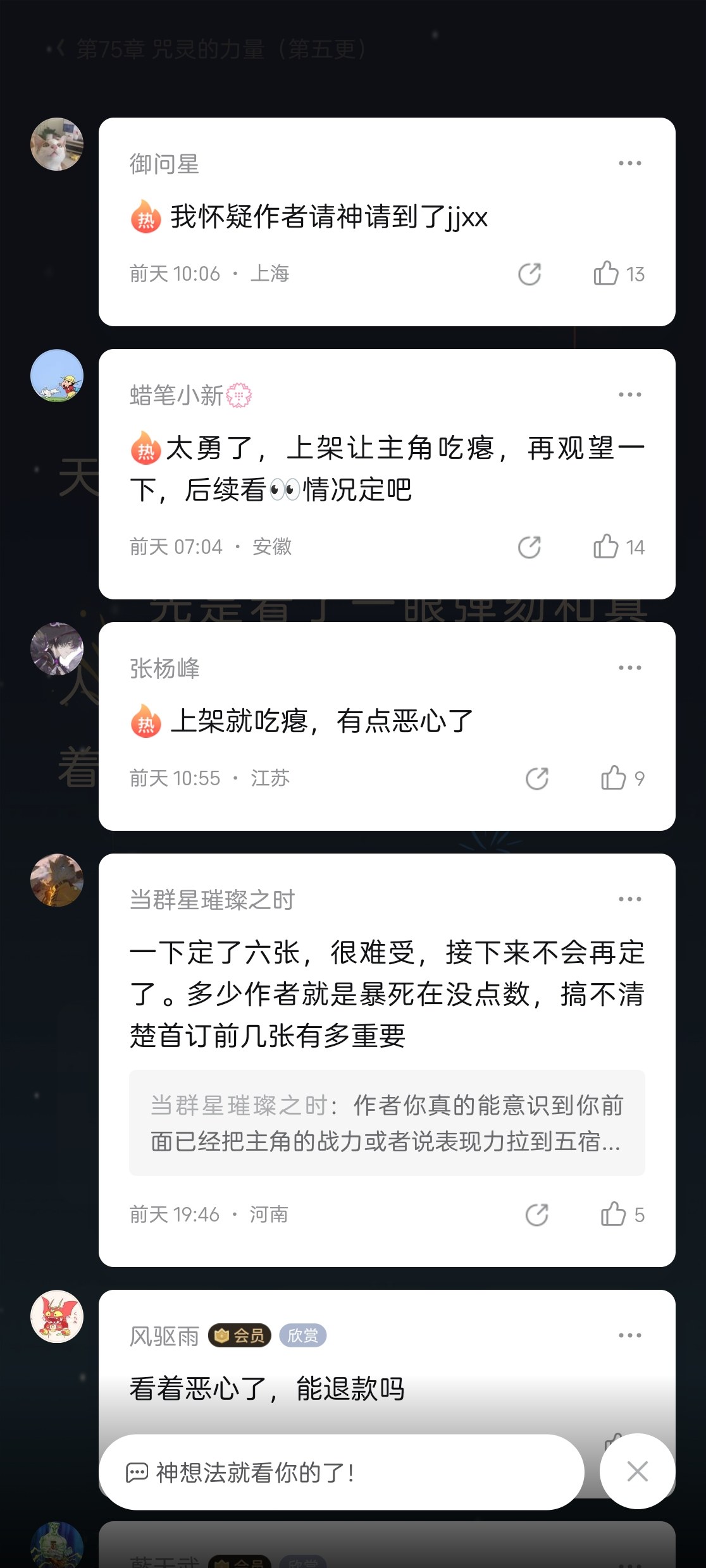Reply to 当群星璀璨之时's comment
Screen dimensions: 706x1568
click(x=537, y=1215)
